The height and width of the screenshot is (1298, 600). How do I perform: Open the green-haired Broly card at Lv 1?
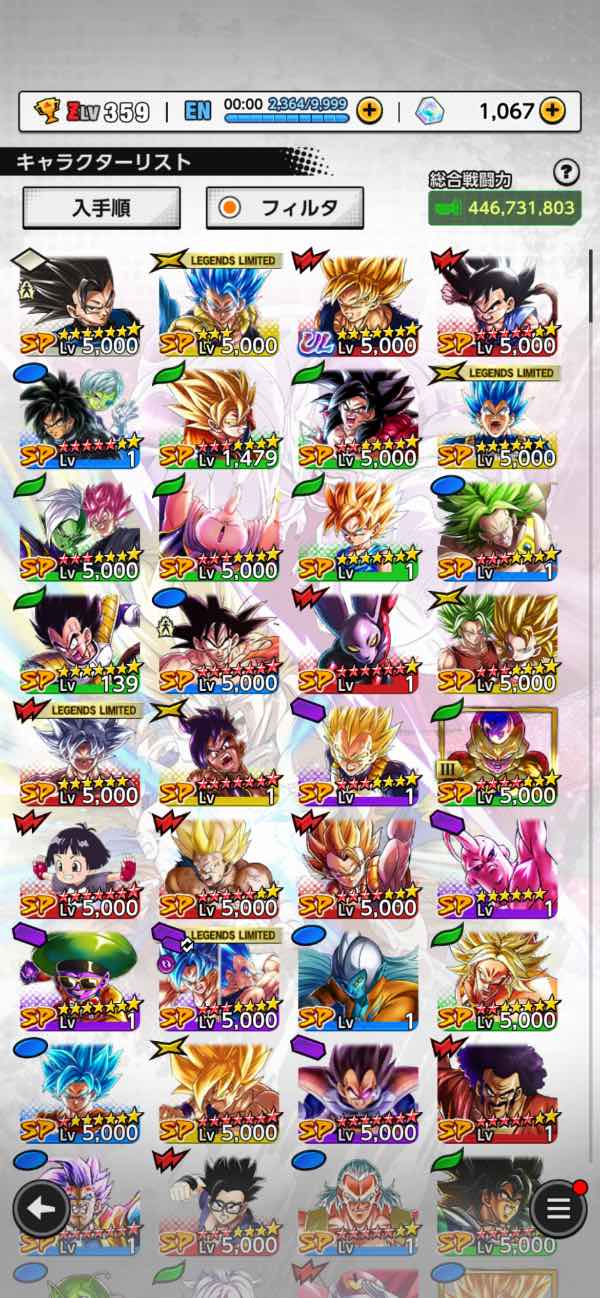tap(497, 532)
